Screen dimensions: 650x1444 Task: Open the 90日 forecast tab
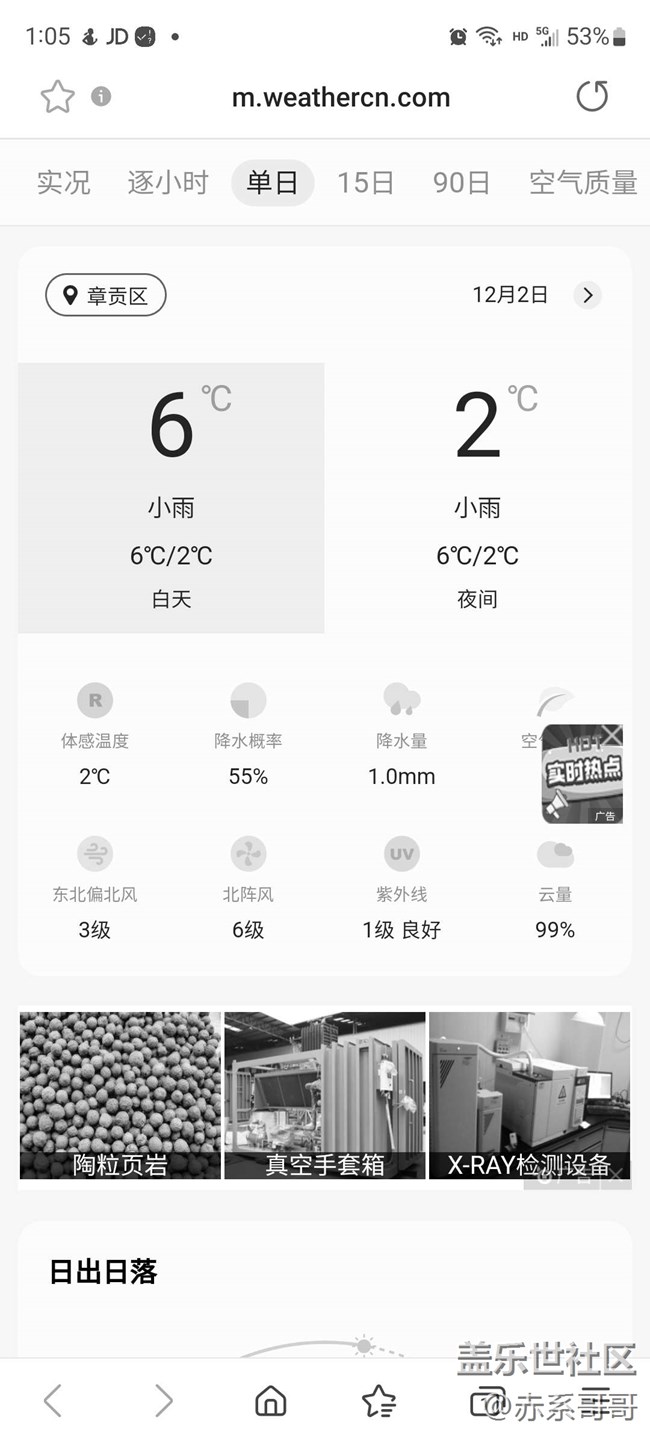[x=461, y=183]
